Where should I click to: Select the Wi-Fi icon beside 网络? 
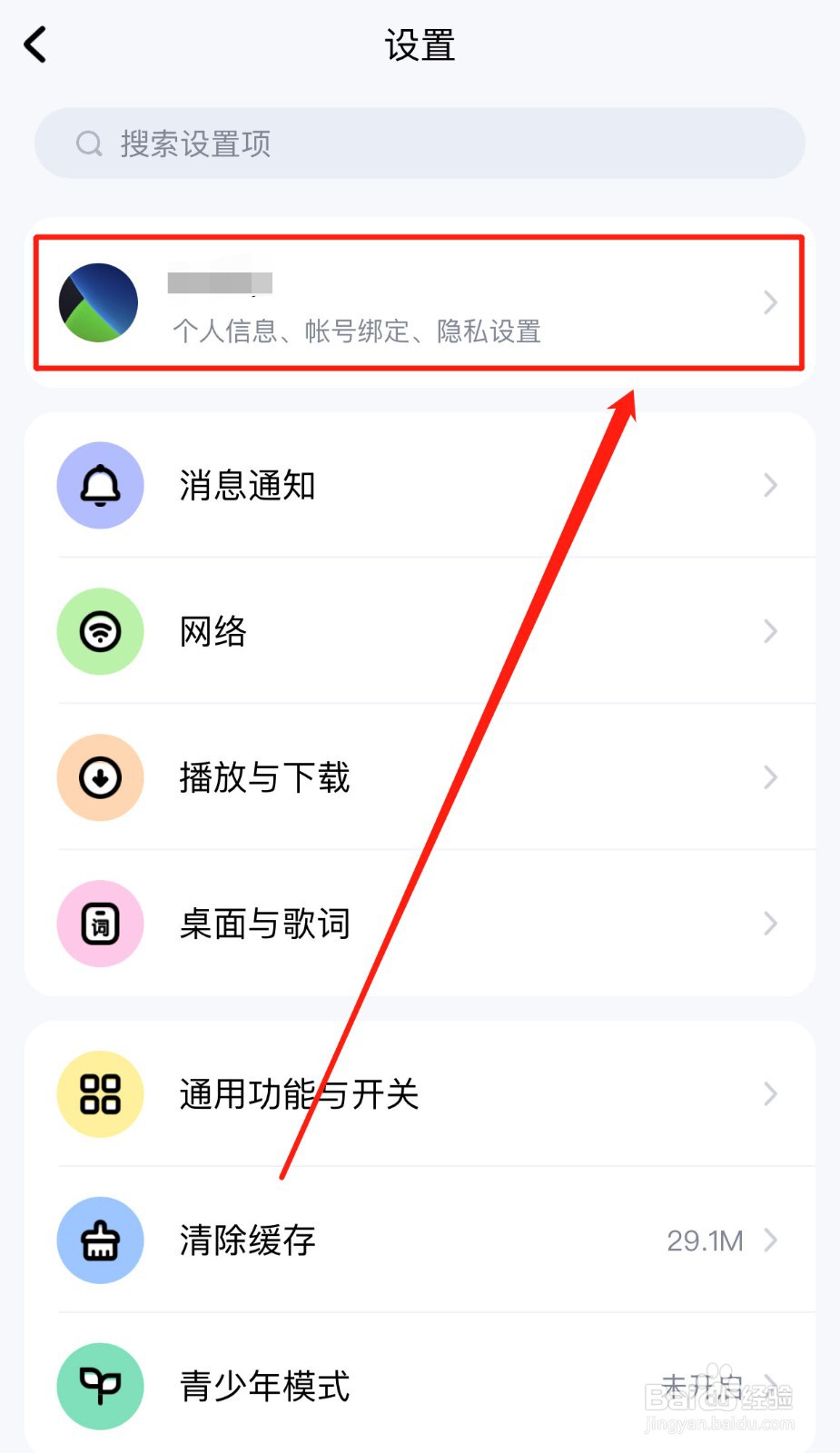pos(100,631)
